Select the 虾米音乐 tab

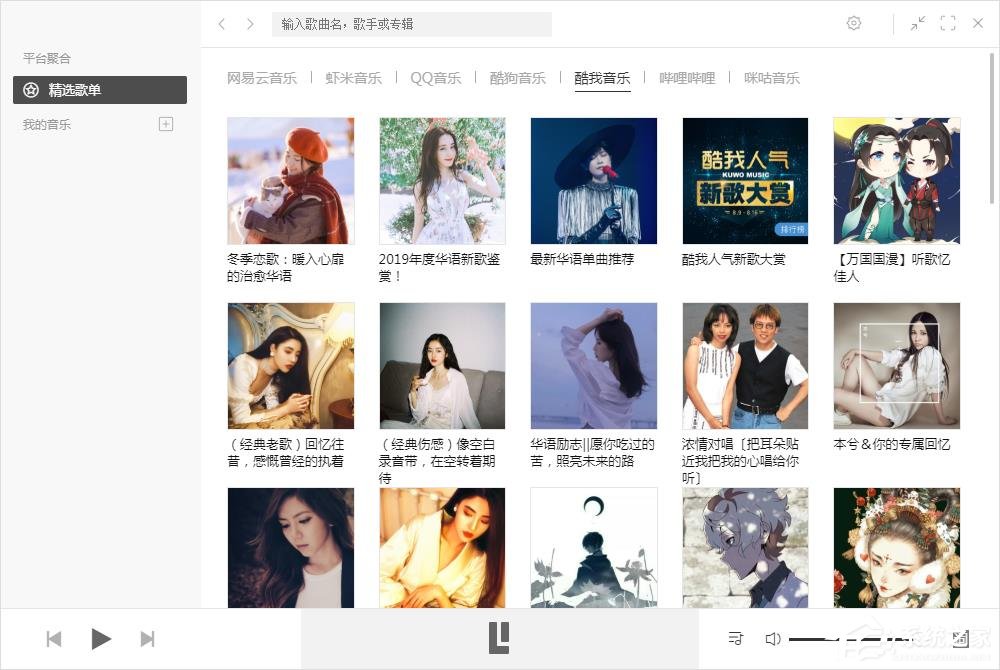click(x=354, y=78)
